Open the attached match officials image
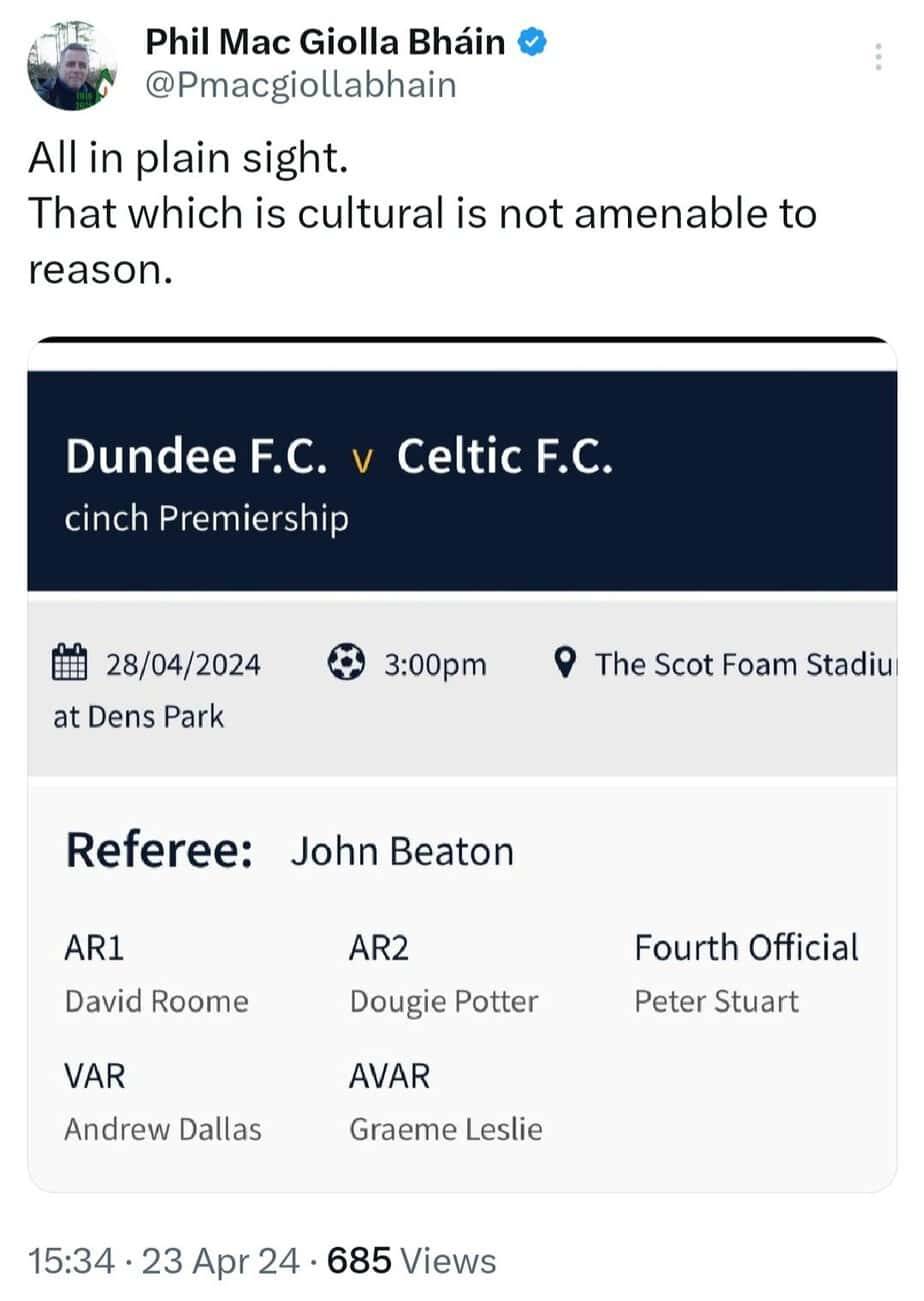 point(462,765)
